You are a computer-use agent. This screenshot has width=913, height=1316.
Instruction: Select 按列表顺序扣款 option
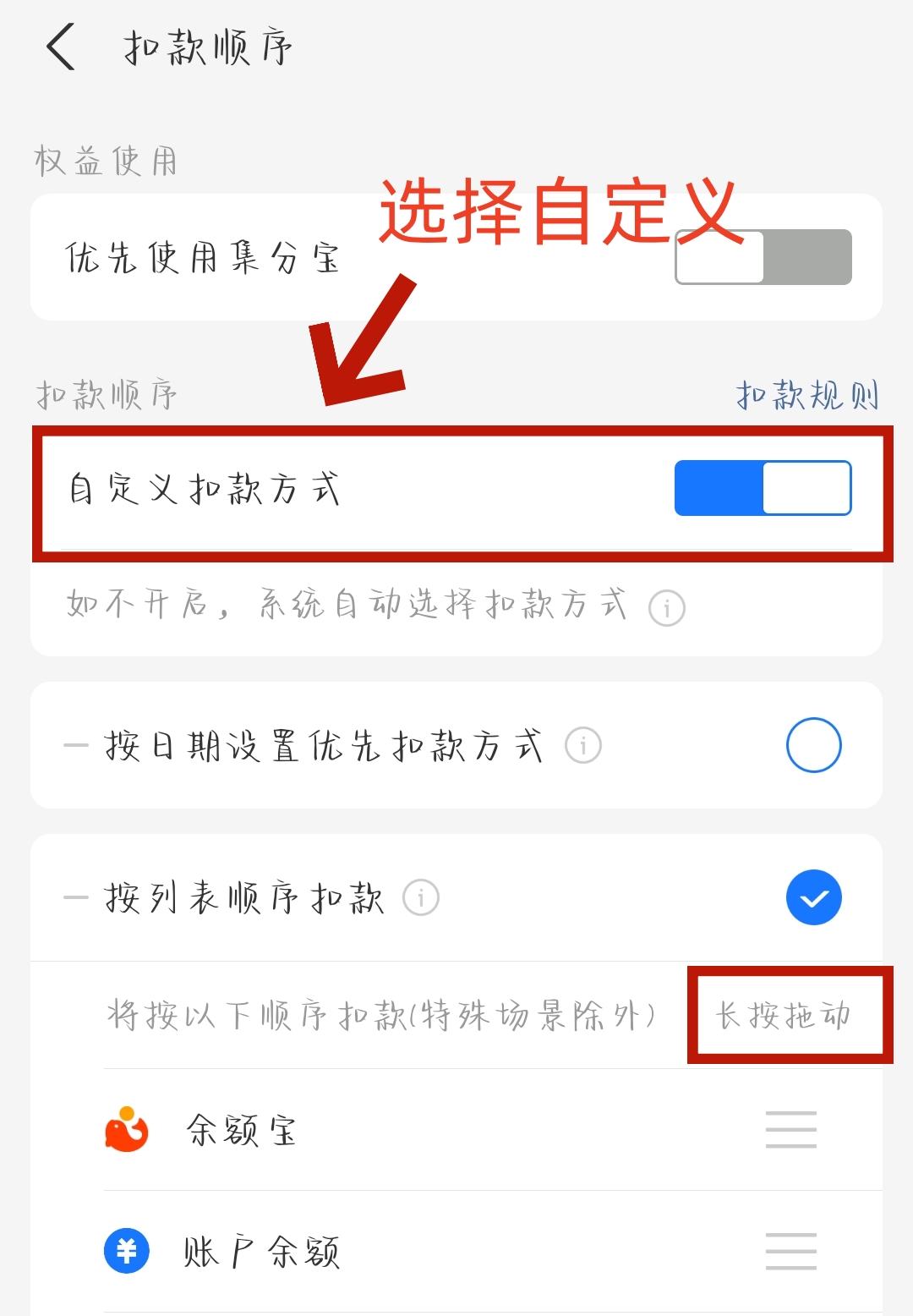coord(813,897)
